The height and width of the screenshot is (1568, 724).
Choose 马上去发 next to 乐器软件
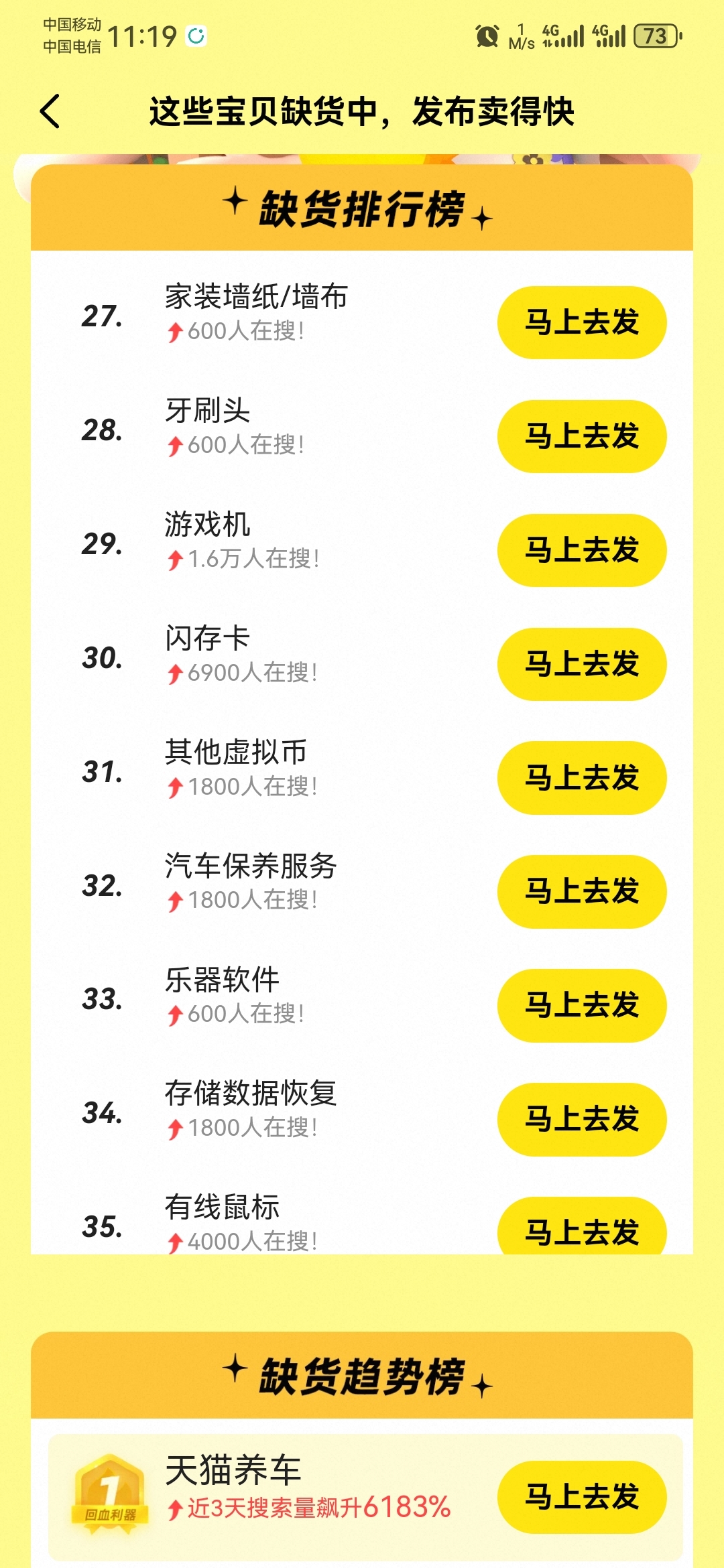tap(582, 1005)
